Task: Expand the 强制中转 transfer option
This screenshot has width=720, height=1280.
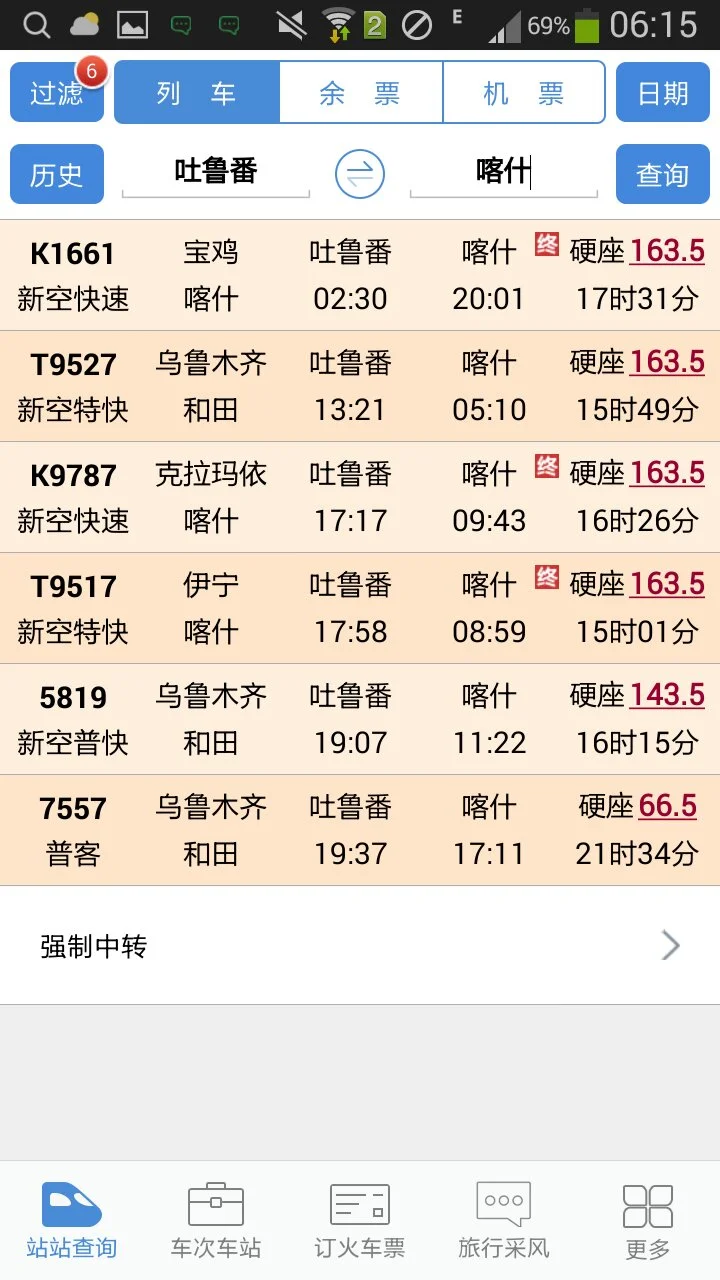Action: (360, 945)
